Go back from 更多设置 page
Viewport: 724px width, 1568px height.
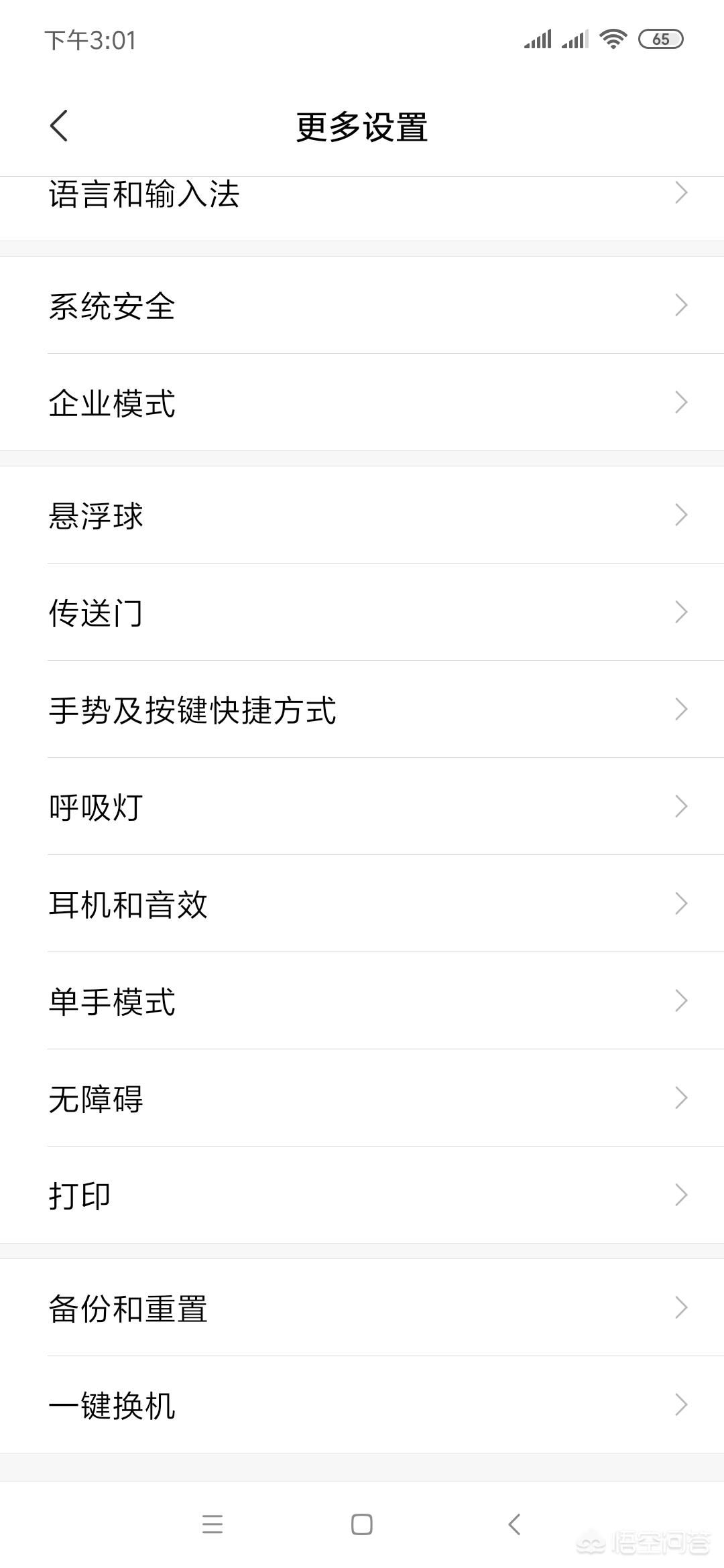tap(59, 126)
